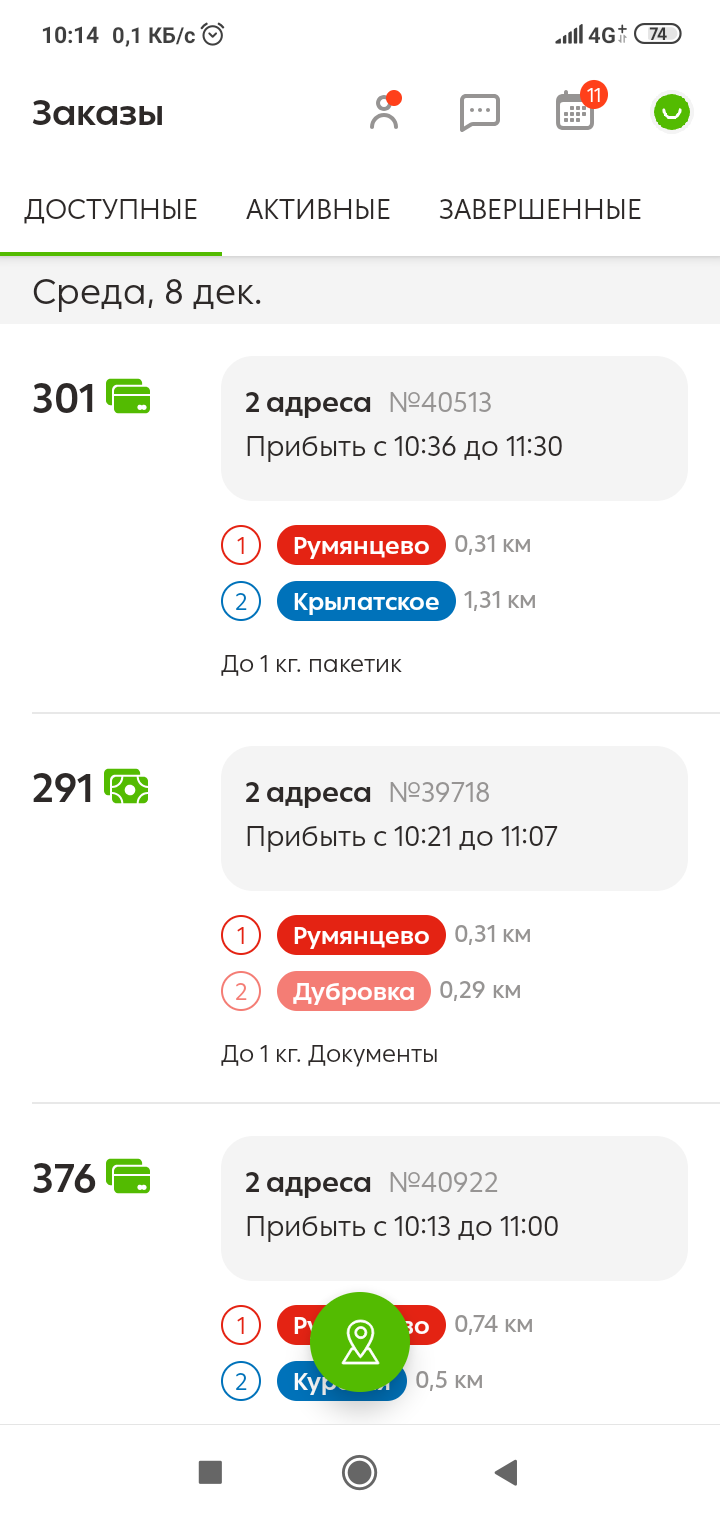
Task: Open the map with the green button
Action: (360, 1342)
